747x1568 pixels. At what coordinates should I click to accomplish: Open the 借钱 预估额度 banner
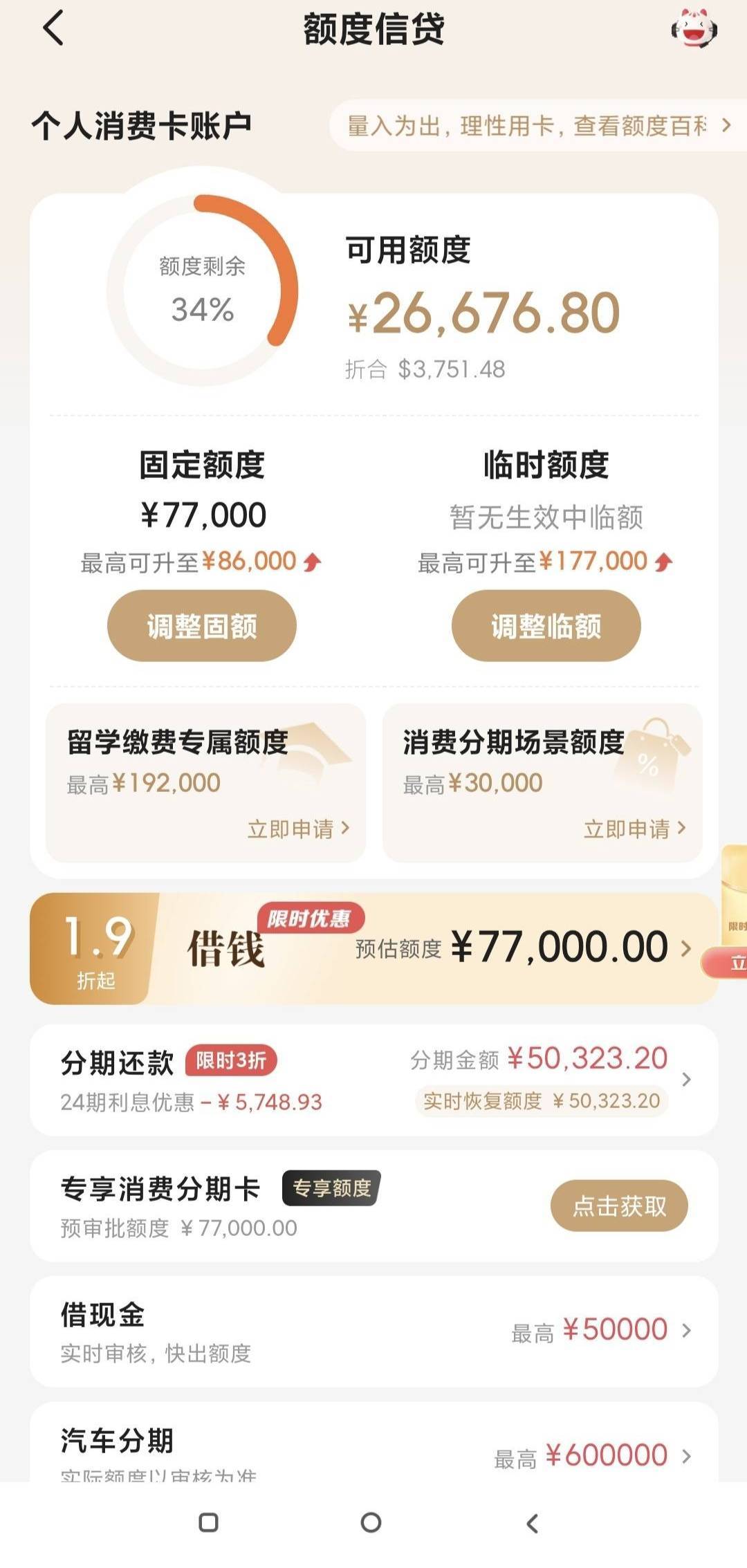[x=373, y=948]
